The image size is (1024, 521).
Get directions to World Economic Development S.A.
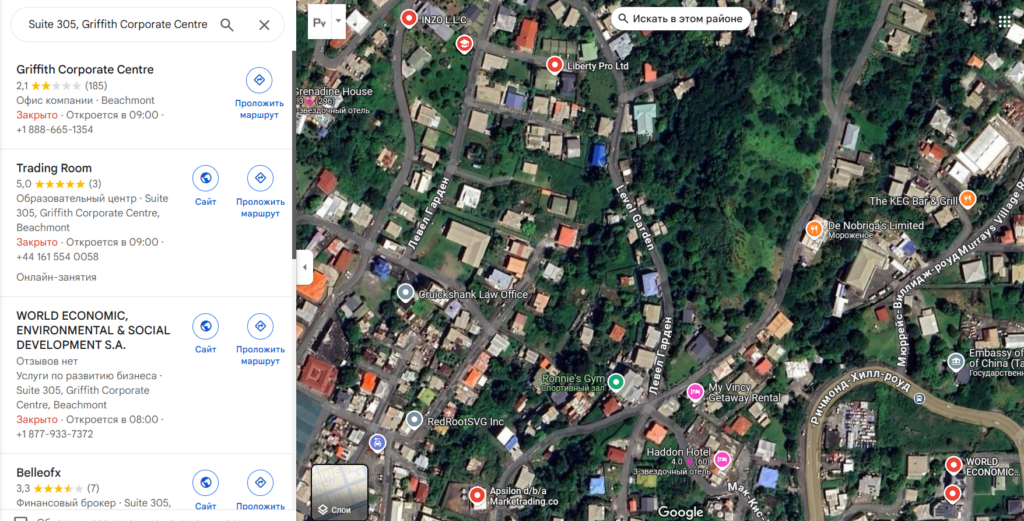tap(260, 339)
